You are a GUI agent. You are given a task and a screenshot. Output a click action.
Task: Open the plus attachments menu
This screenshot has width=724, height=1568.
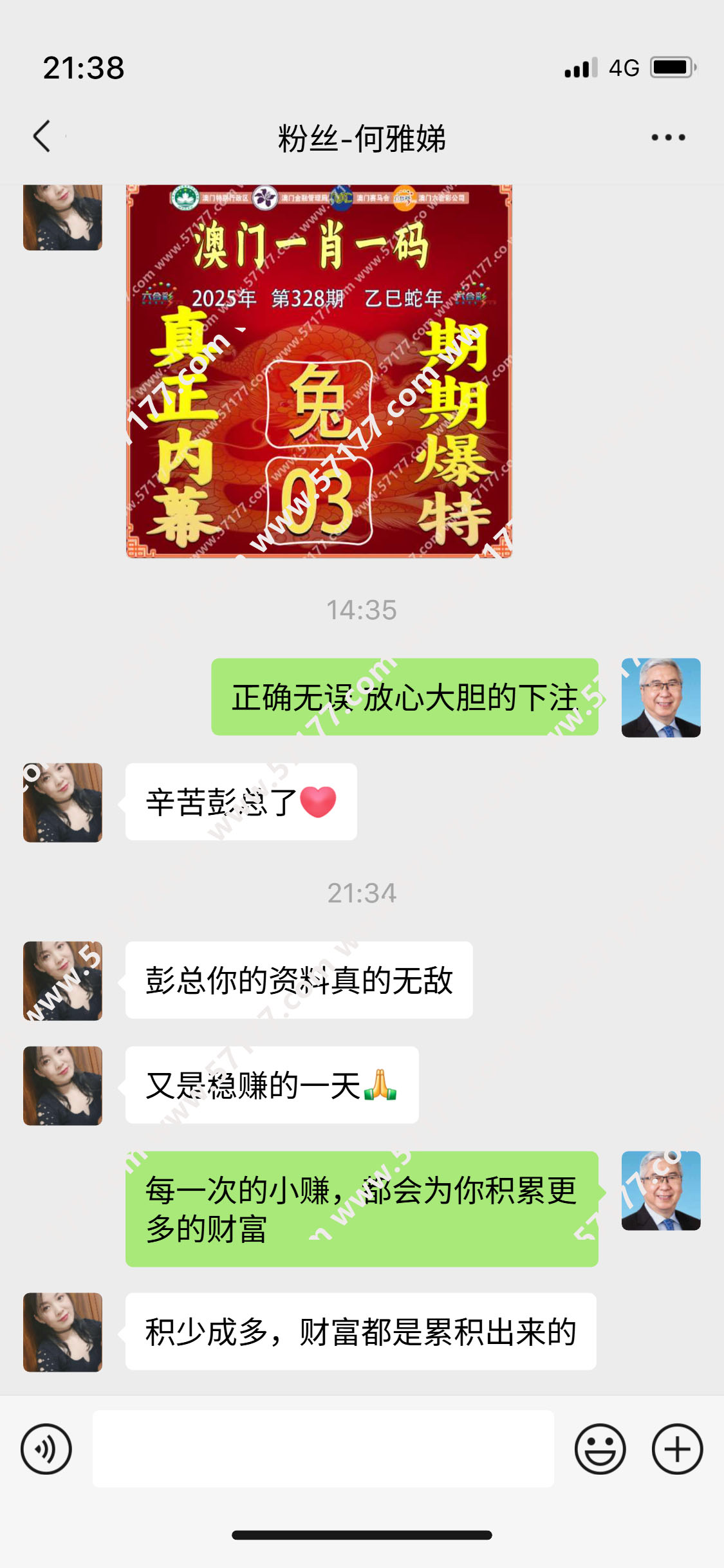click(677, 1449)
